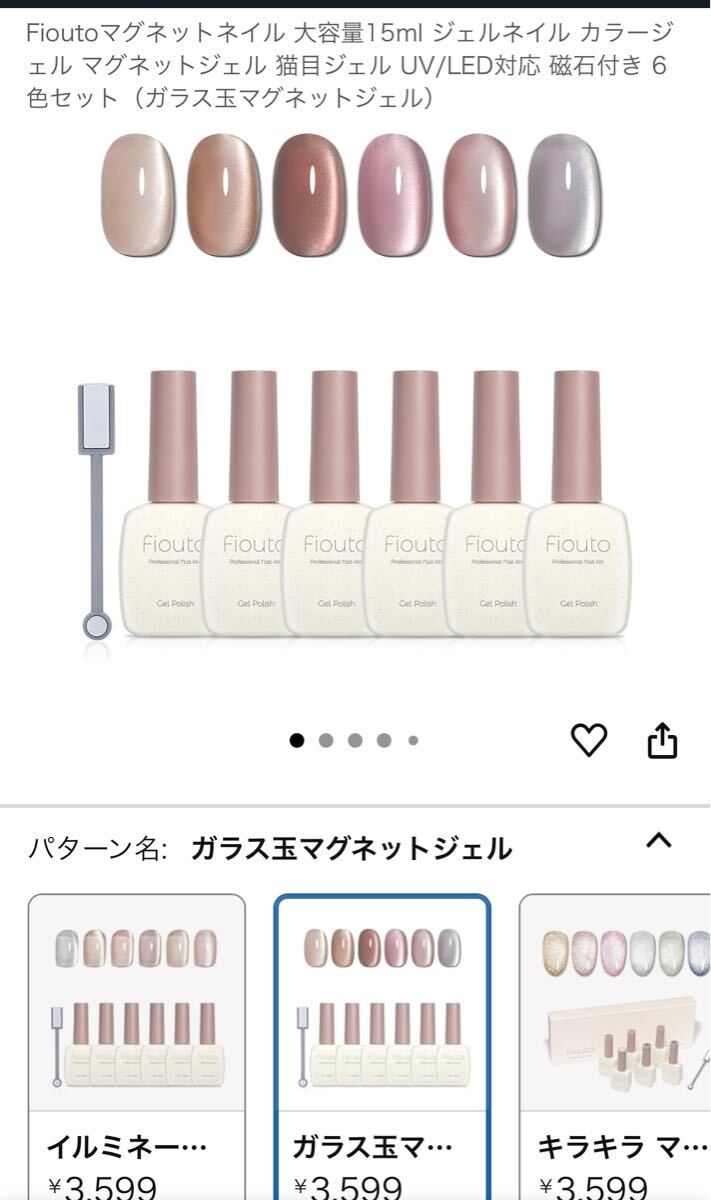The width and height of the screenshot is (711, 1200).
Task: Open the main product image
Action: pyautogui.click(x=355, y=400)
